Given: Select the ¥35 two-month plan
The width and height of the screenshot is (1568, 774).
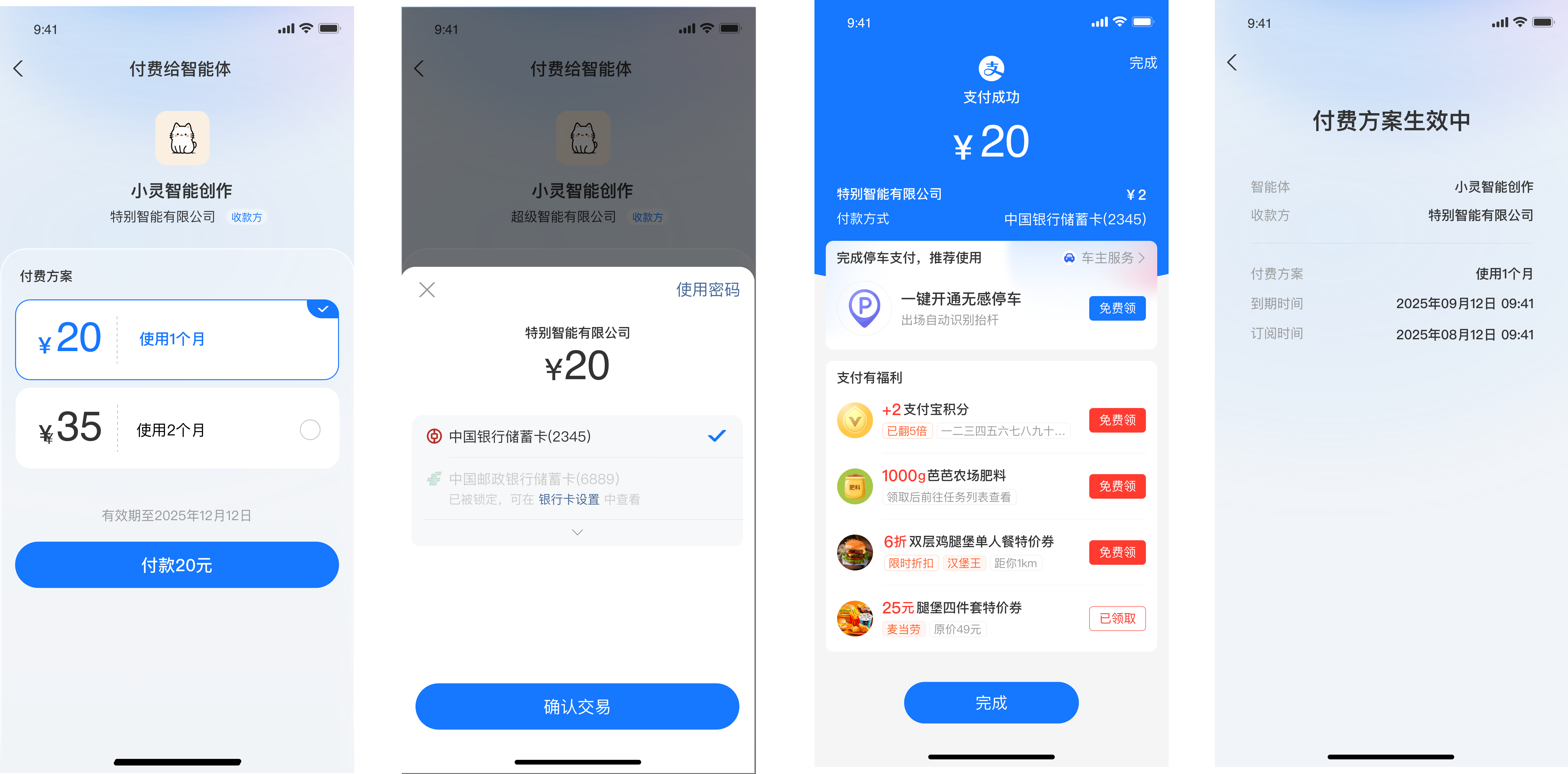Looking at the screenshot, I should pos(177,429).
